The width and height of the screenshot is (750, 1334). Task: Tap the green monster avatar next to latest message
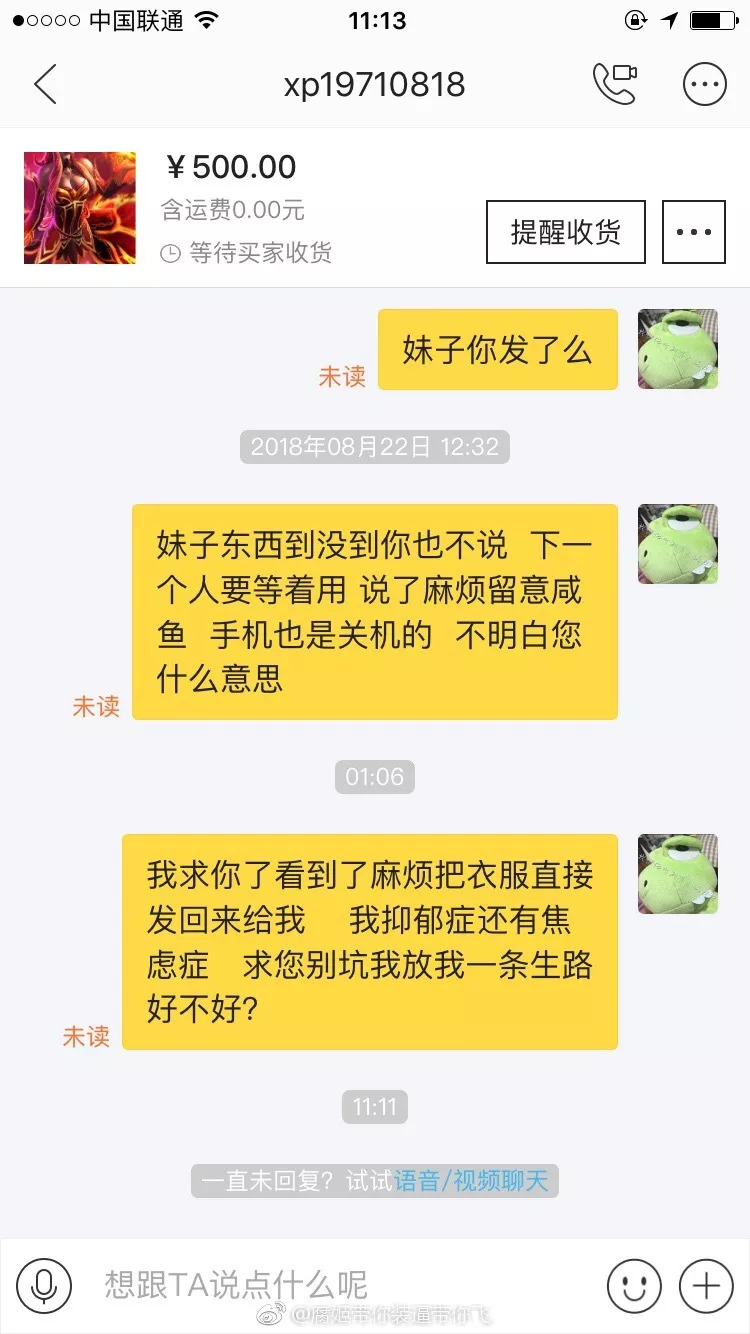677,873
